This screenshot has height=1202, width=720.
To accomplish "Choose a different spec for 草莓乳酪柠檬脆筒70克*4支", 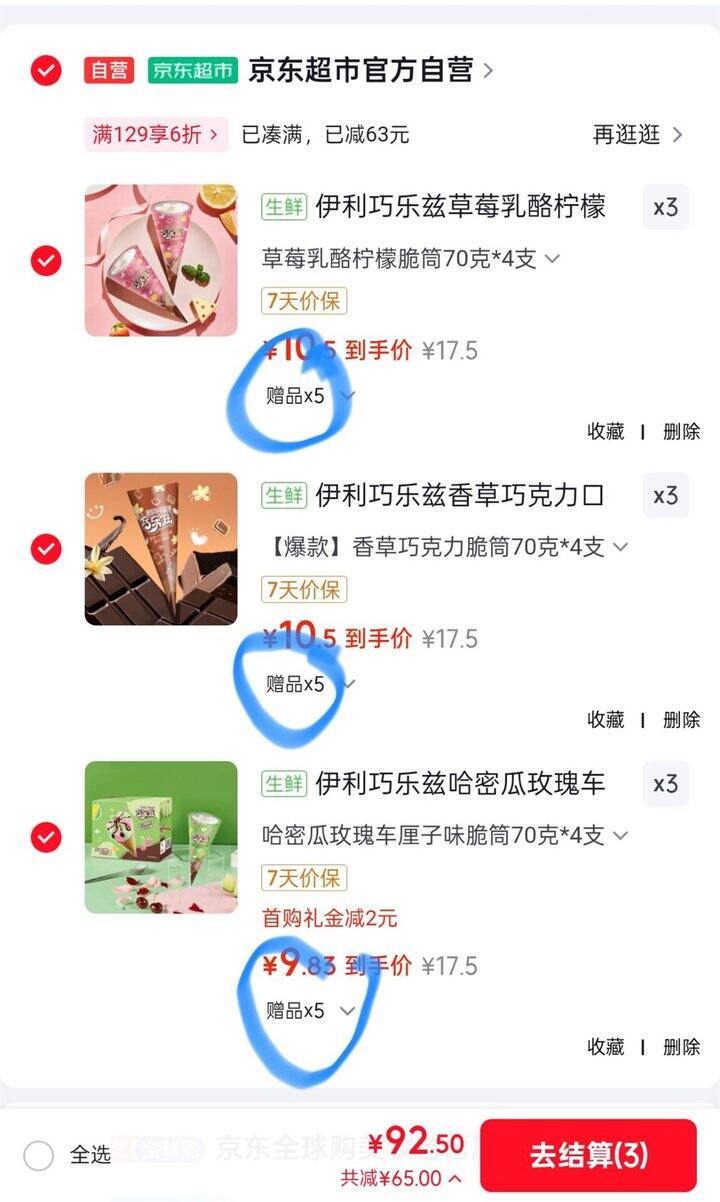I will pyautogui.click(x=410, y=259).
